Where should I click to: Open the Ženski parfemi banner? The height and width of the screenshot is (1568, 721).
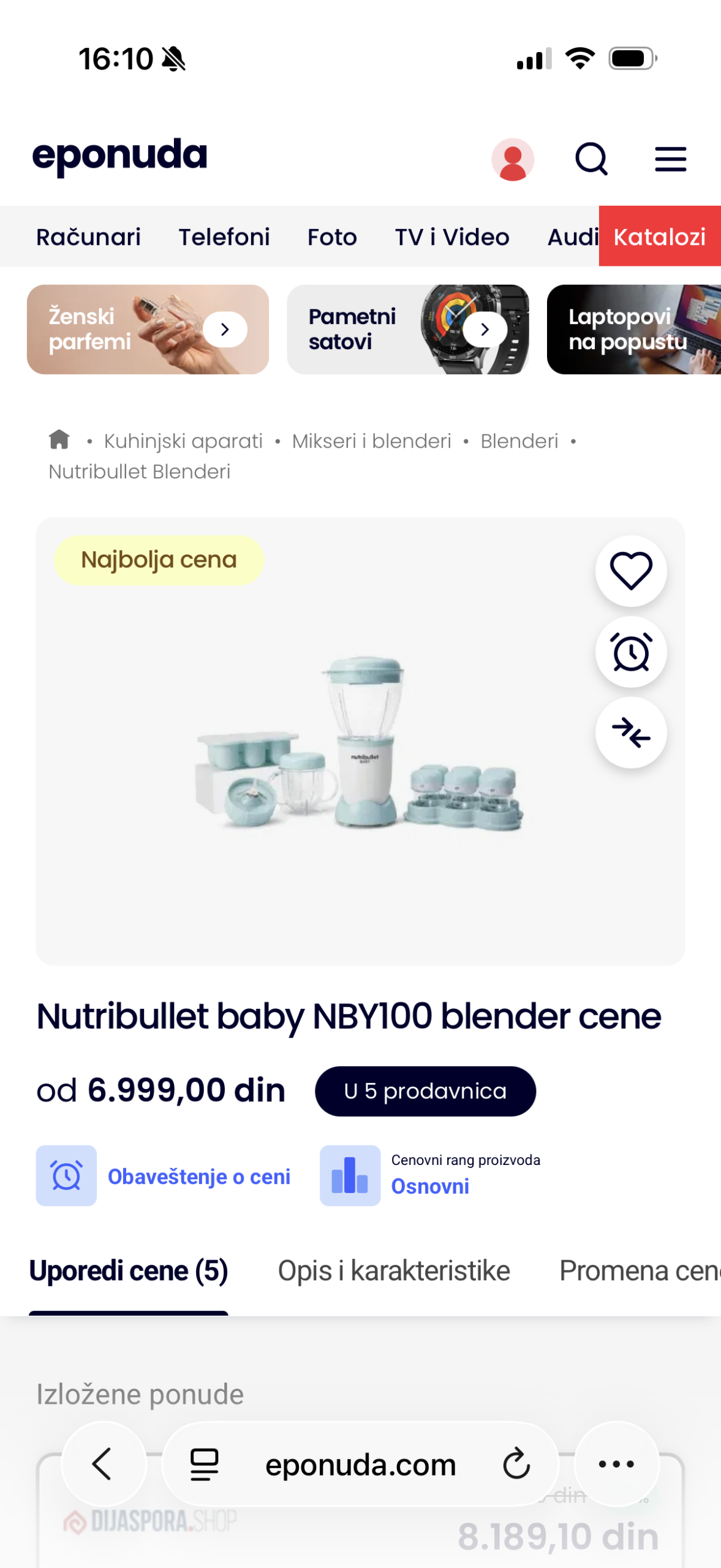[148, 330]
